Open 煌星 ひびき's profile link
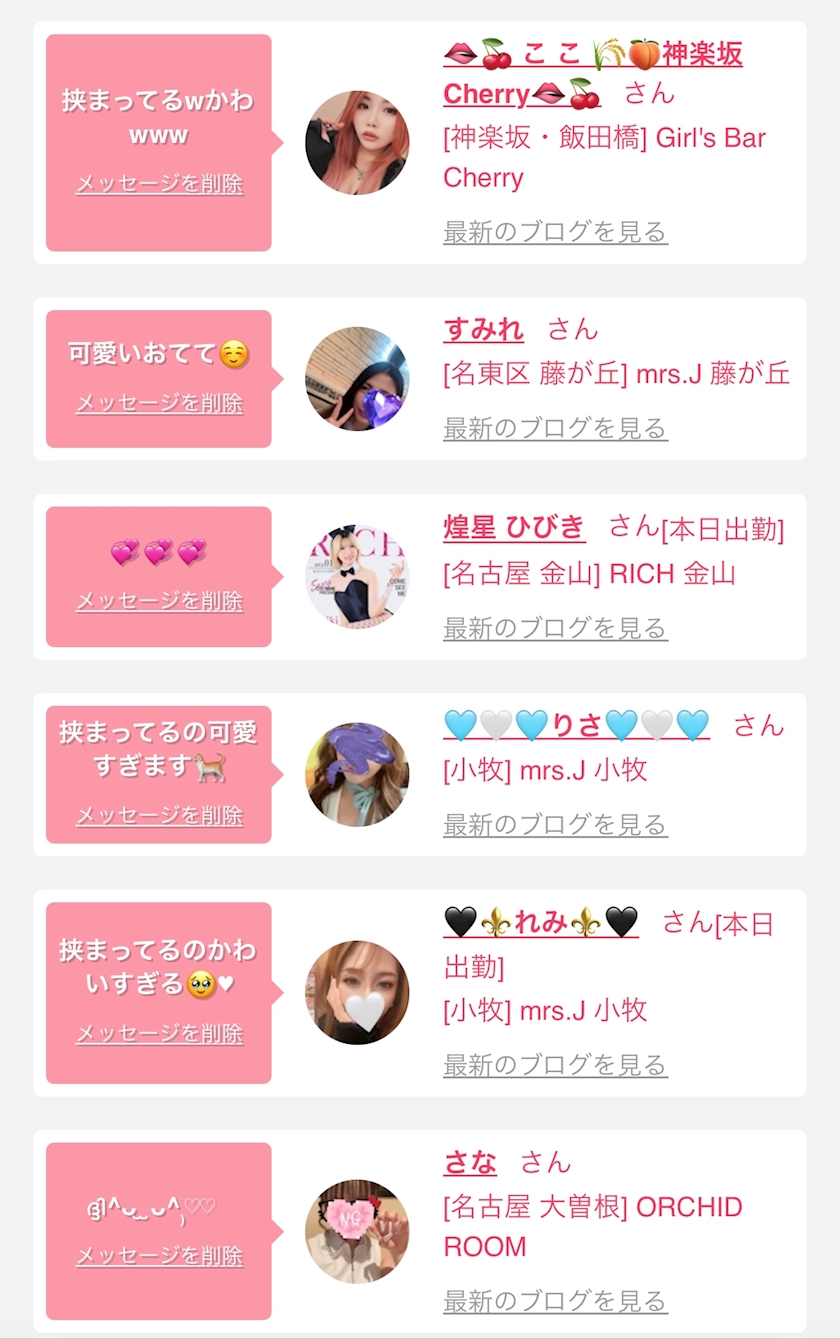This screenshot has width=840, height=1339. click(514, 526)
